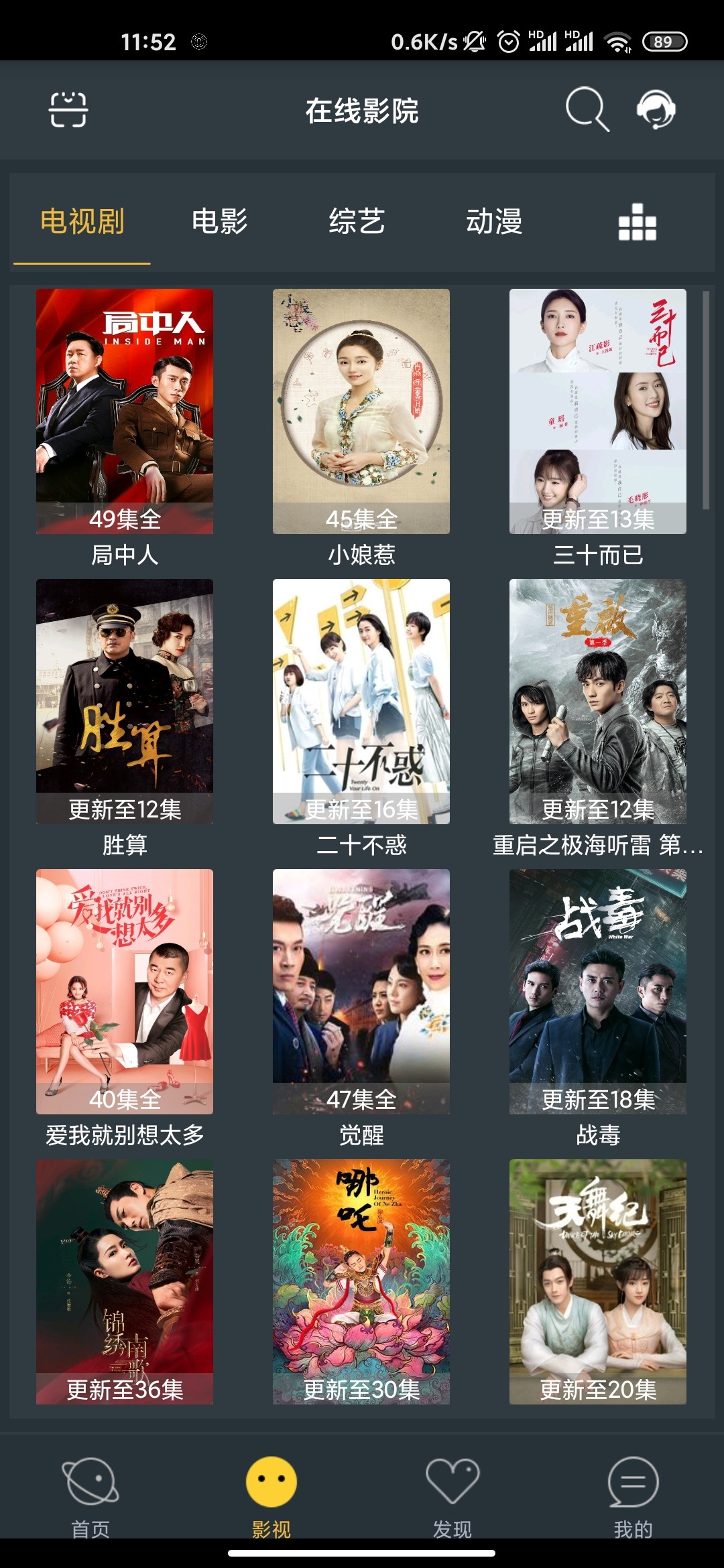Switch to the 电影 tab
The image size is (724, 1568).
[219, 221]
